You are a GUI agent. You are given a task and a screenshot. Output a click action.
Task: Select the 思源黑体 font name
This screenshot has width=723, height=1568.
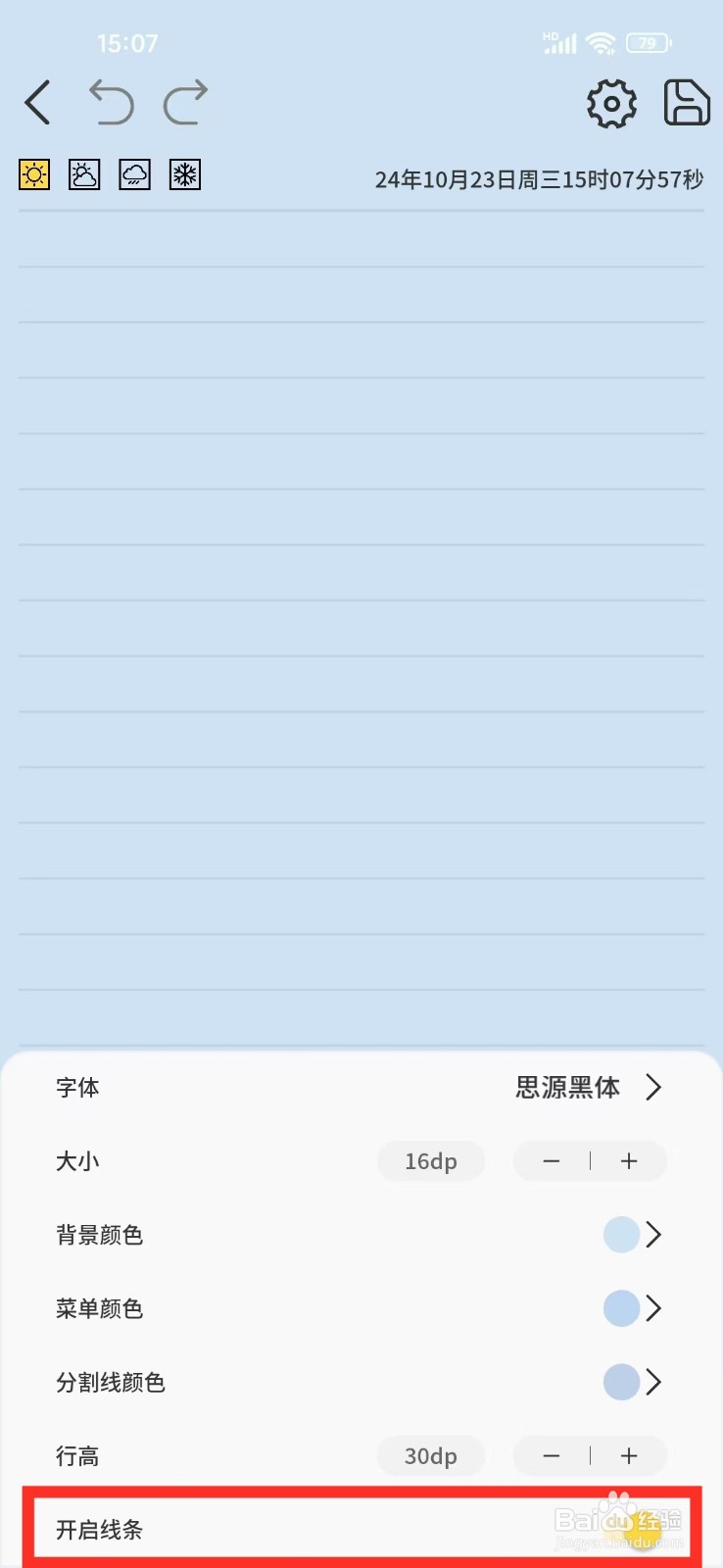[567, 1087]
